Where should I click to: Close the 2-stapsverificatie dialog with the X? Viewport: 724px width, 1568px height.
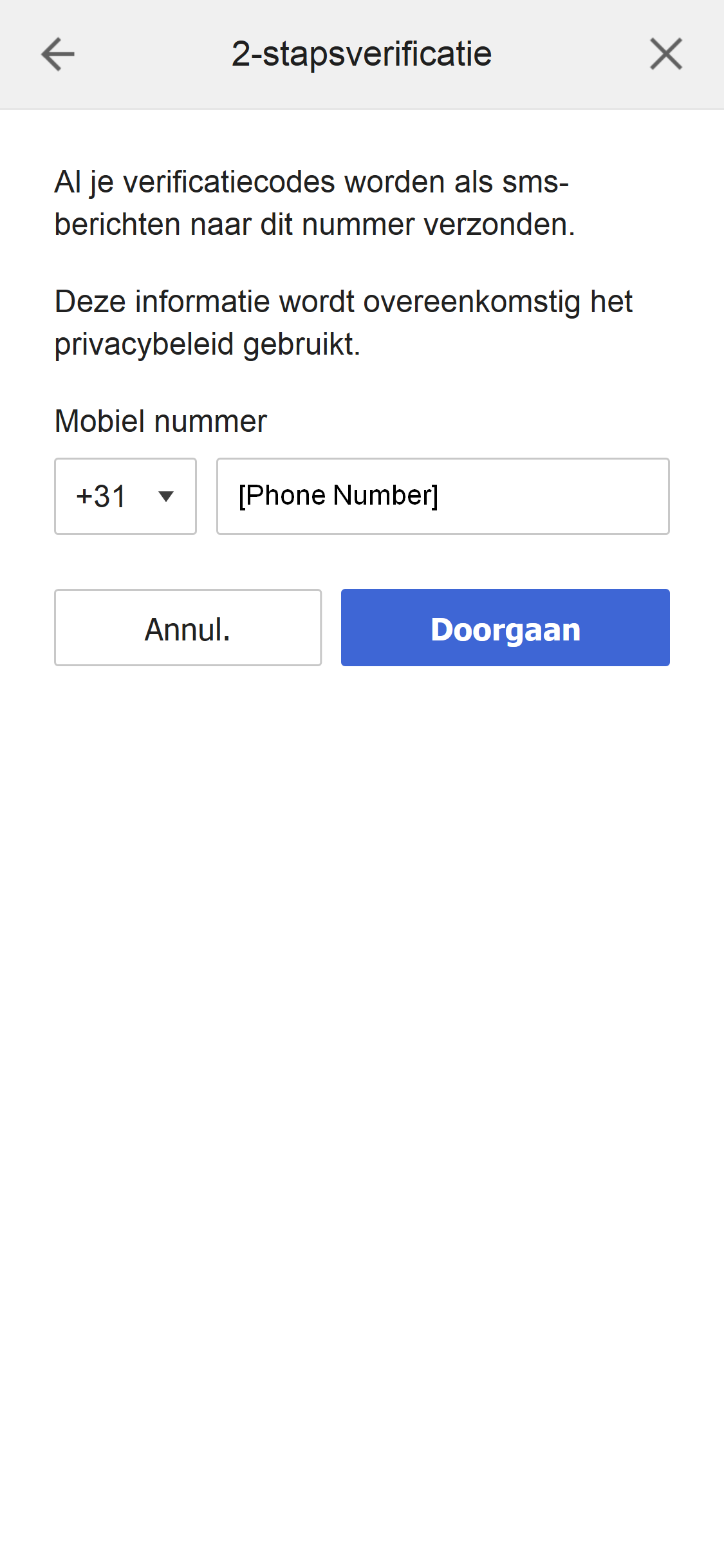[x=666, y=54]
